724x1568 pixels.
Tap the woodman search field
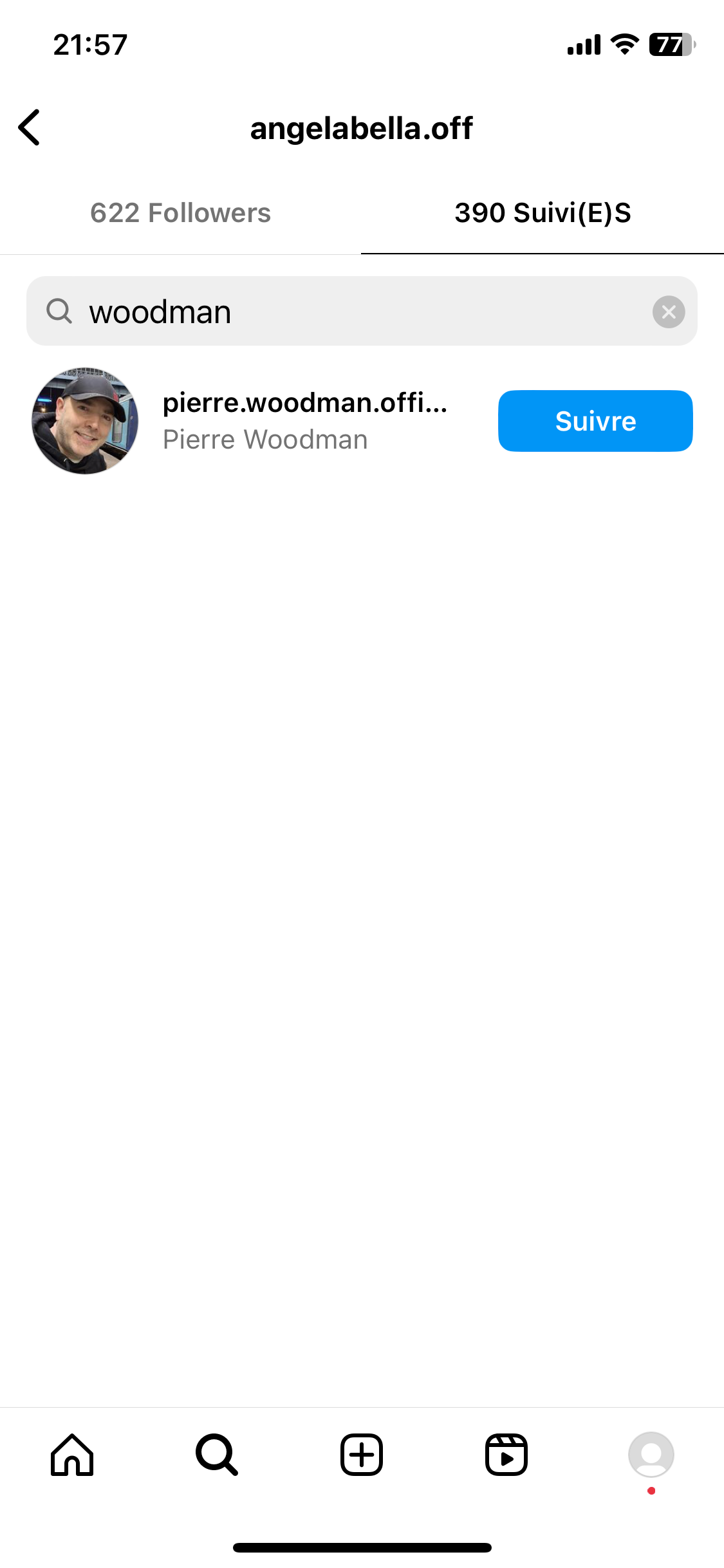pyautogui.click(x=348, y=312)
